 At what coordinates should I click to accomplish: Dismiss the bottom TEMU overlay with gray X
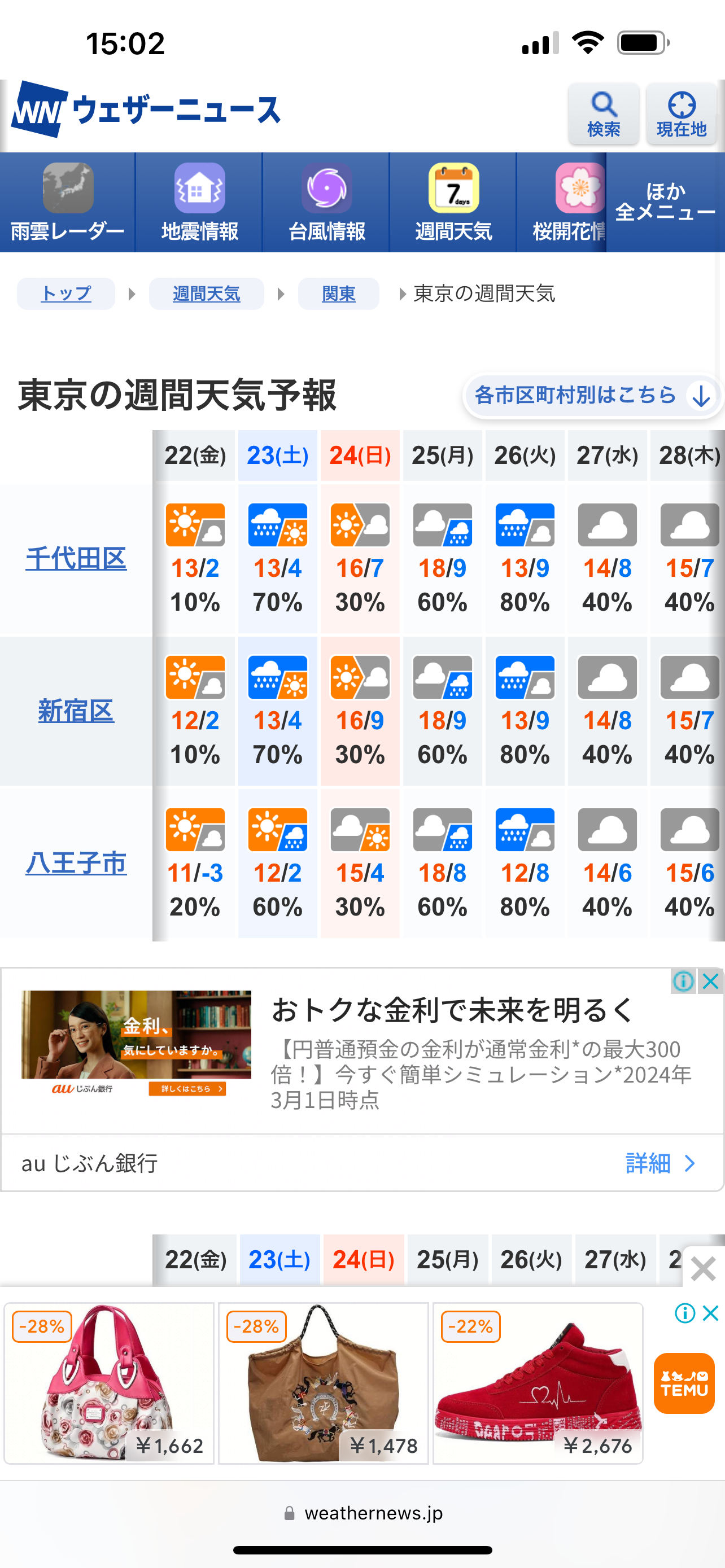tap(703, 1269)
